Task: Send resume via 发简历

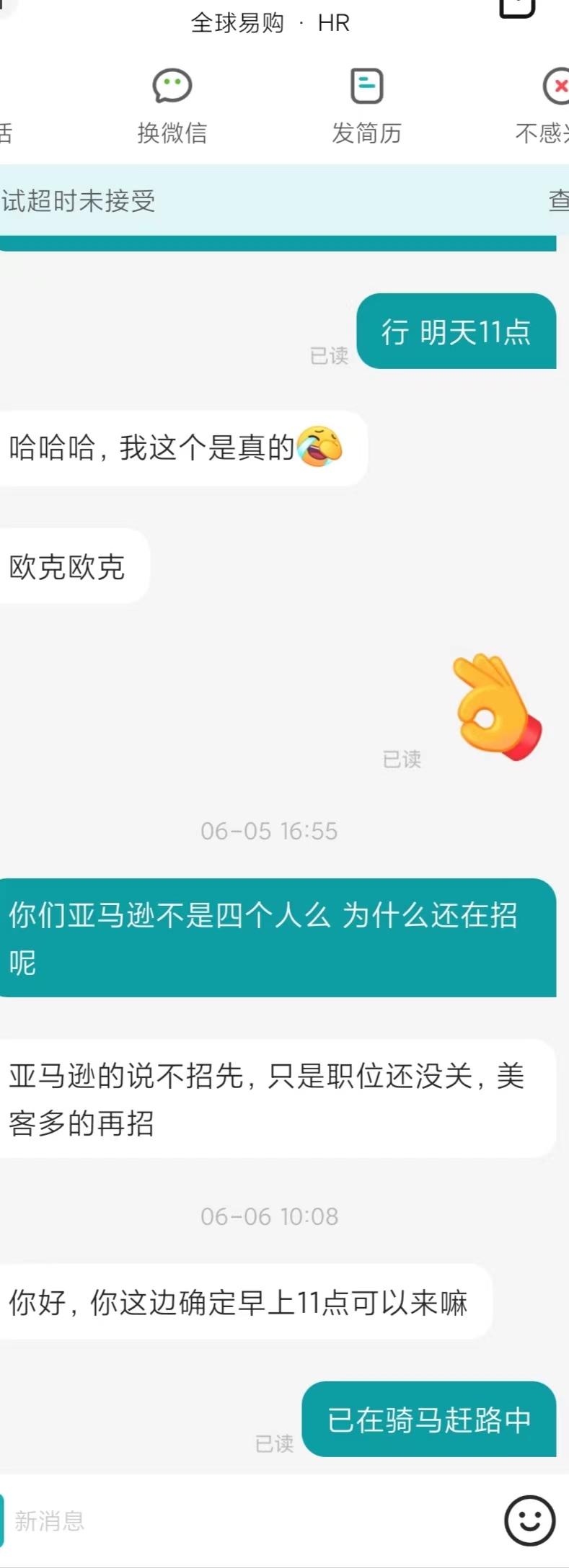Action: point(366,106)
